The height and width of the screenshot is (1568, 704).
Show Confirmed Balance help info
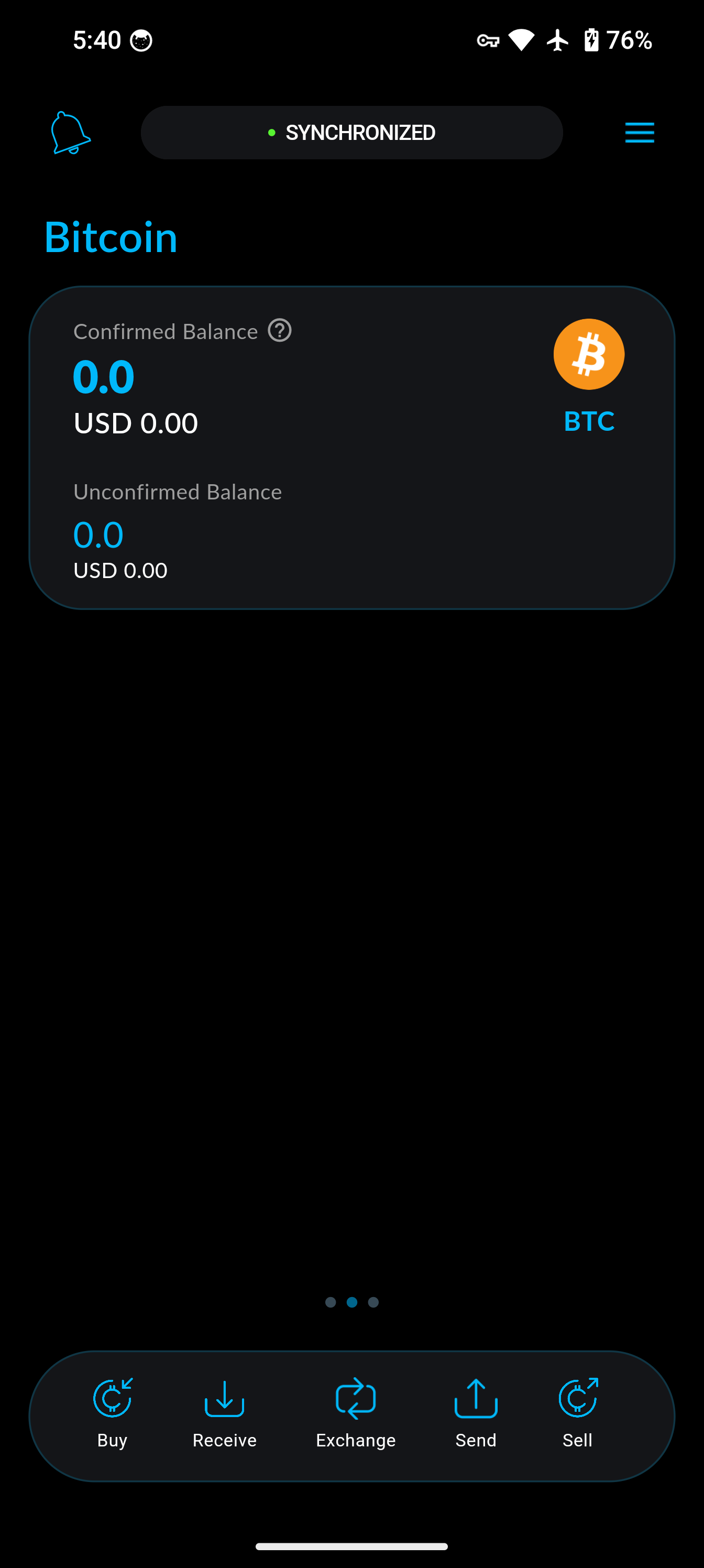point(279,331)
